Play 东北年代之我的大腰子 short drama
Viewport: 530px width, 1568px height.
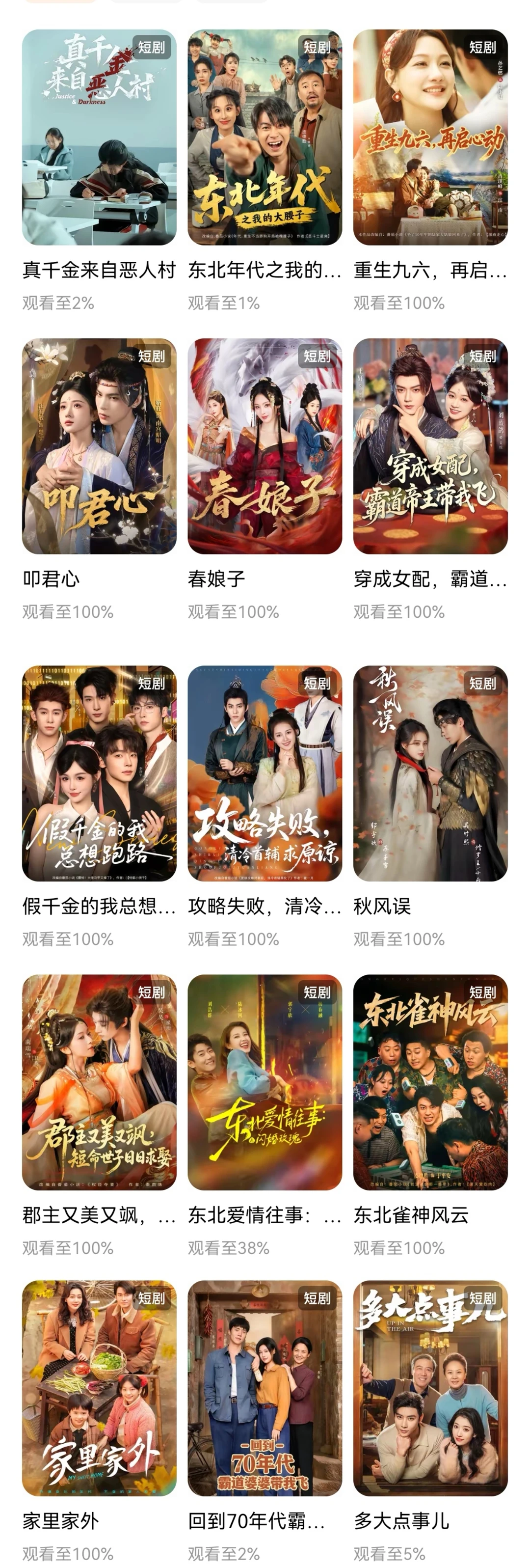coord(265,138)
